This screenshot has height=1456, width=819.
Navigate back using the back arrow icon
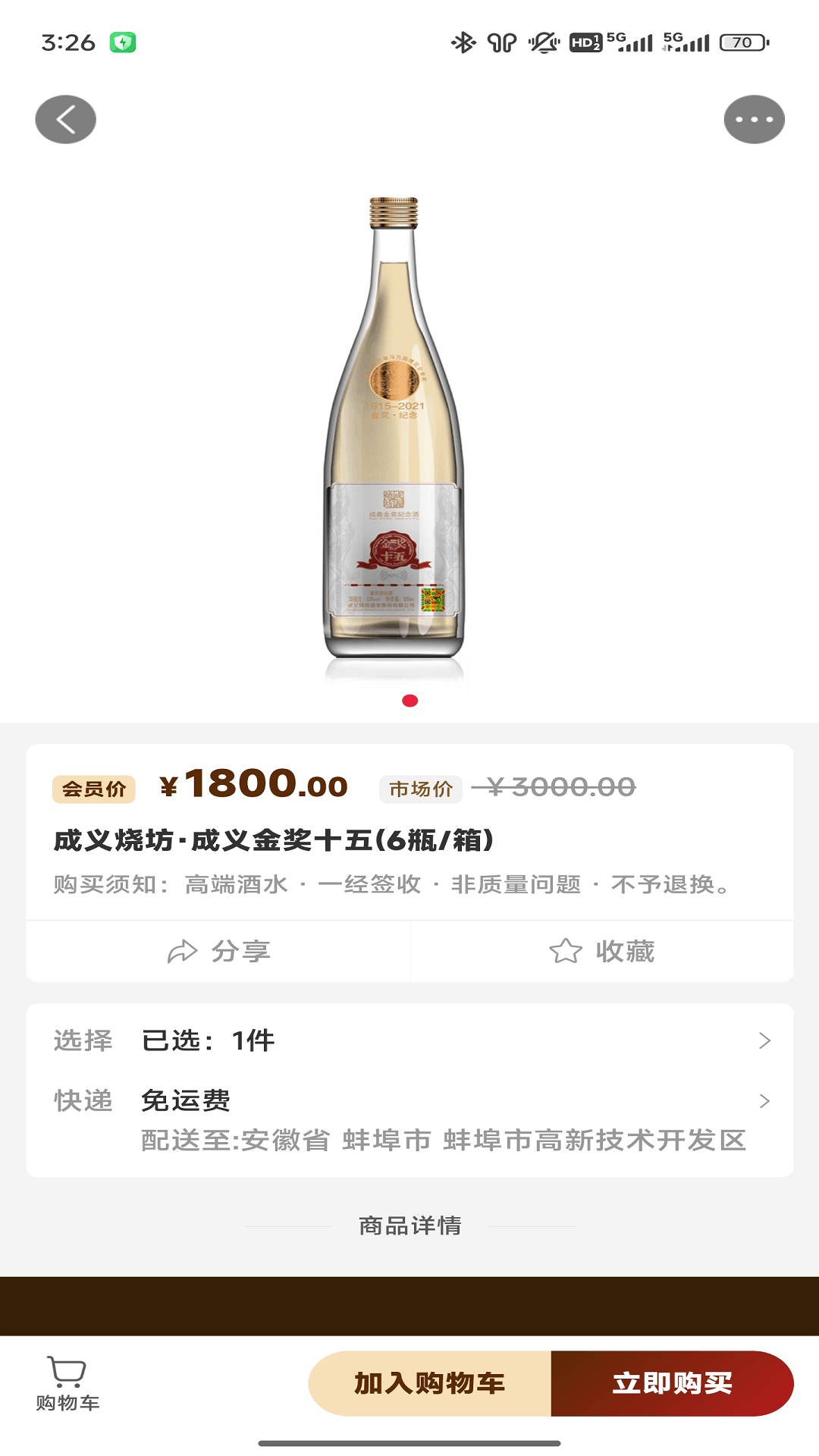point(65,119)
